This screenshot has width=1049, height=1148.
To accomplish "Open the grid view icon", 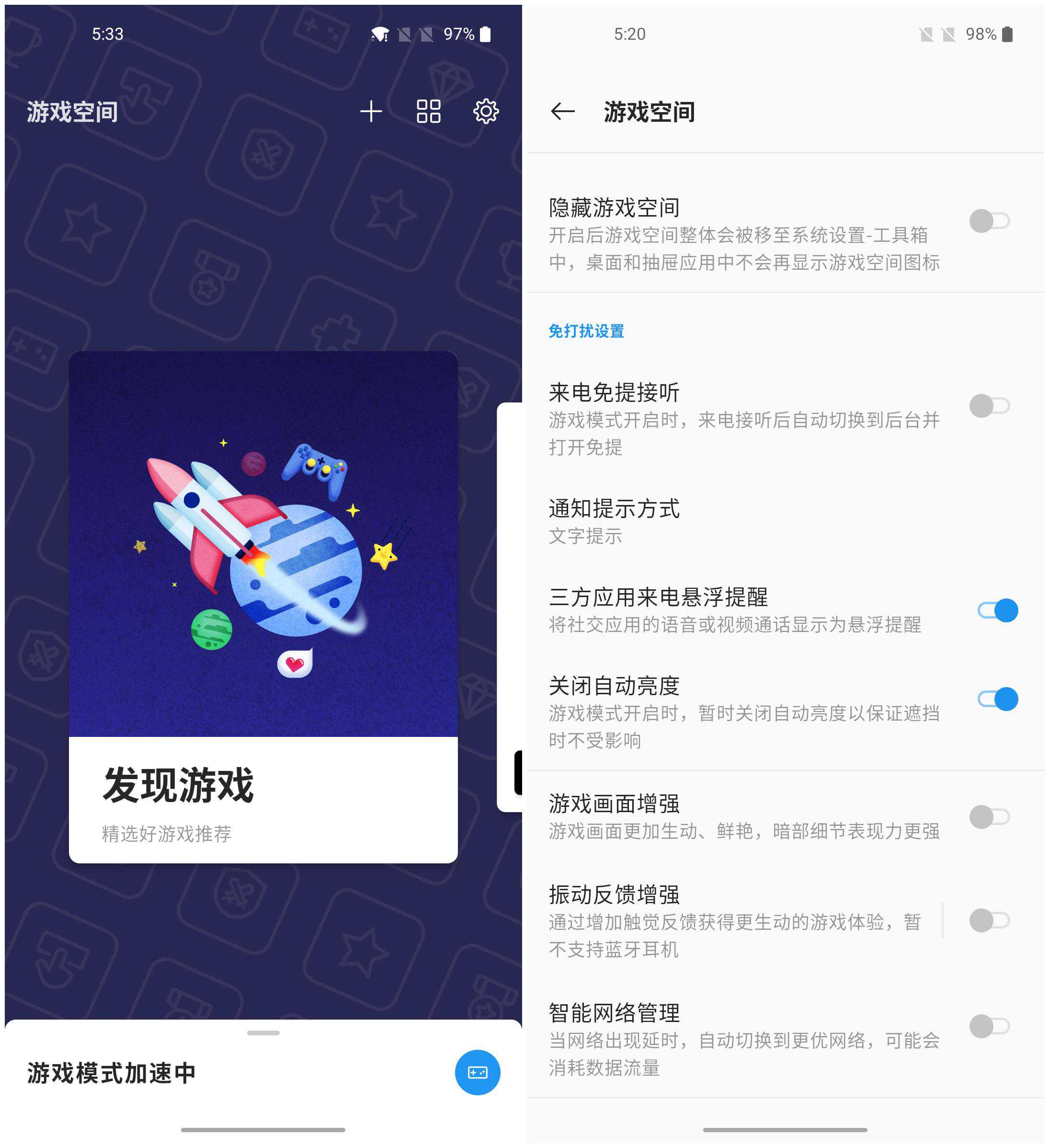I will pos(429,112).
